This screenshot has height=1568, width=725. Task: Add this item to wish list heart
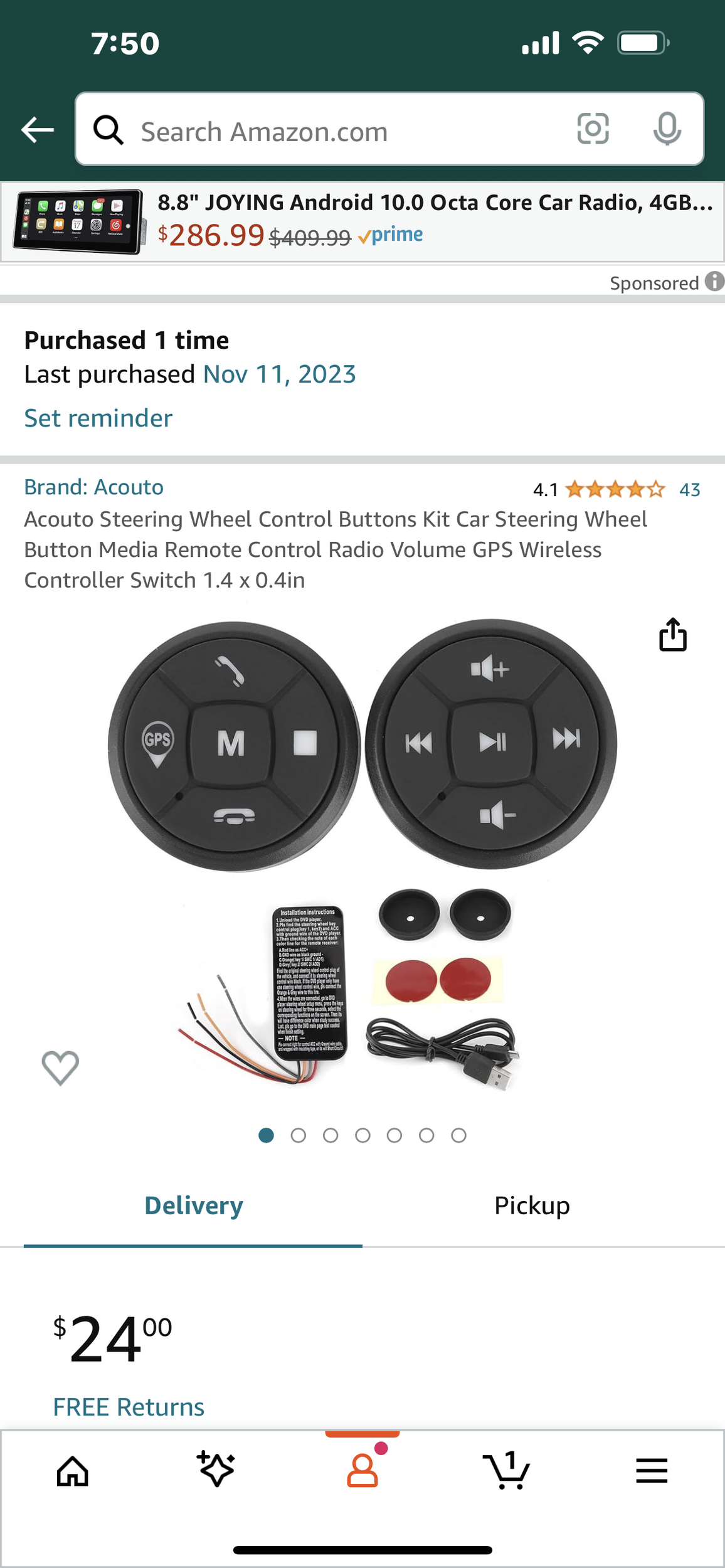(60, 1067)
